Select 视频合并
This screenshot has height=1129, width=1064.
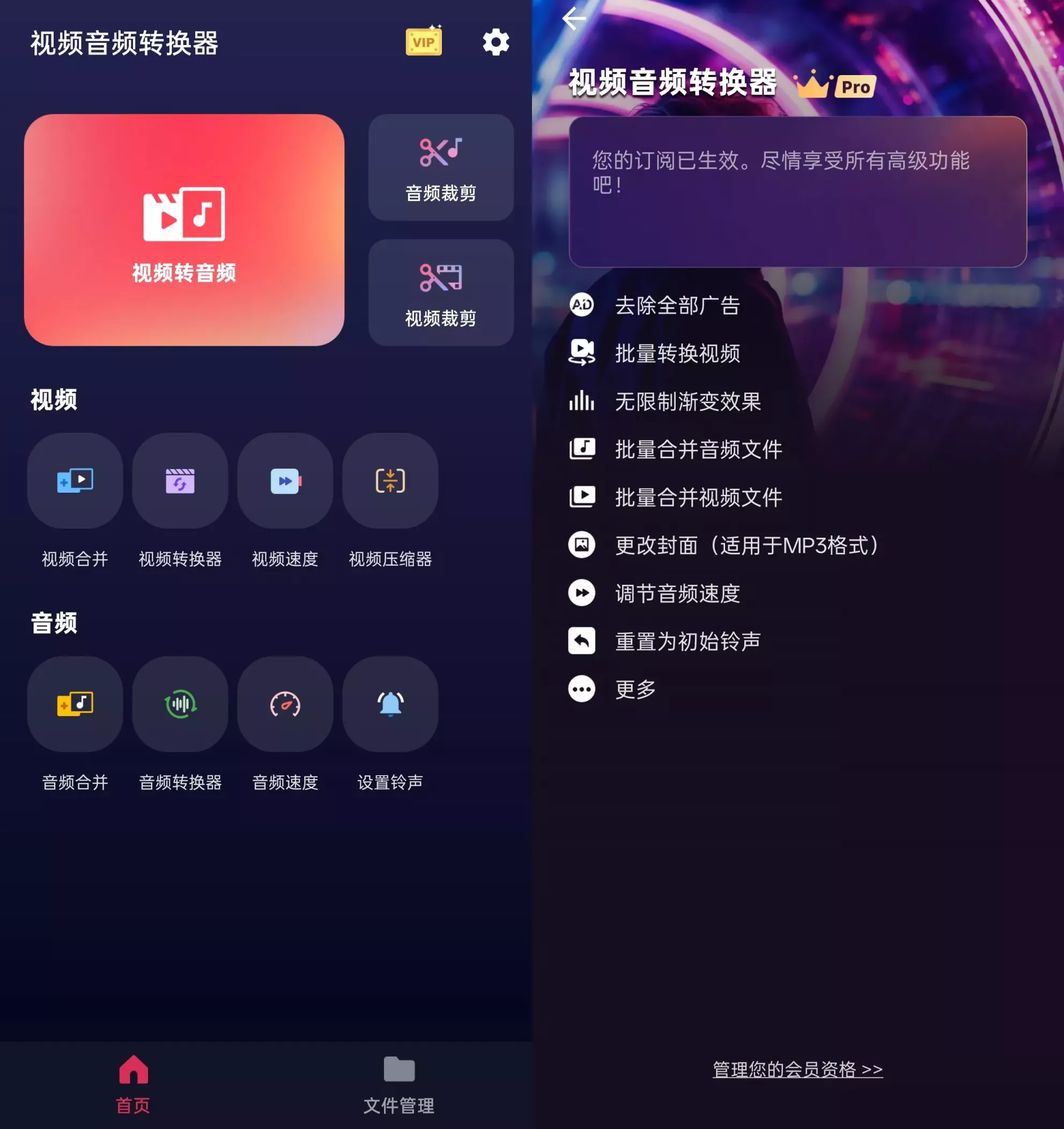75,481
